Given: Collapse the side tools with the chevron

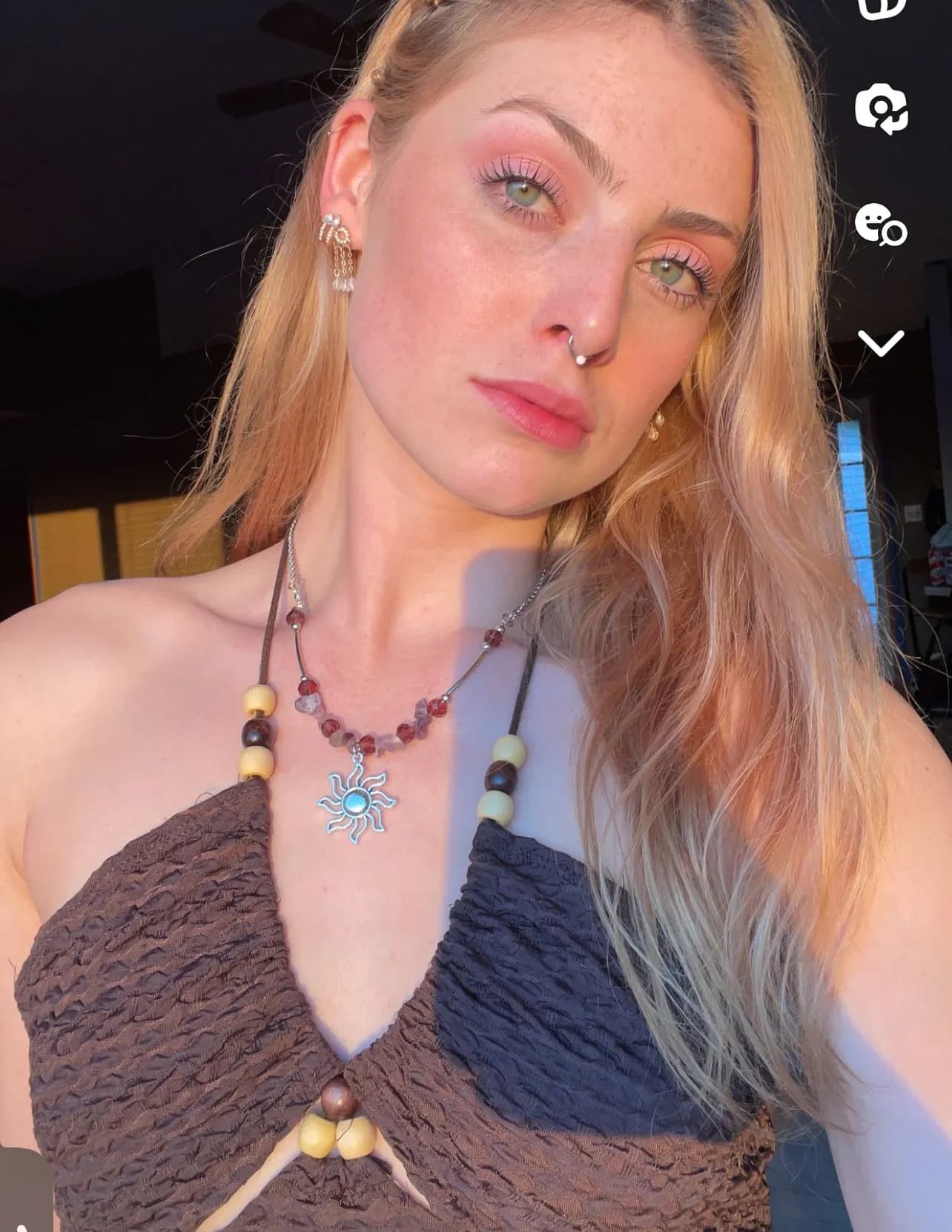Looking at the screenshot, I should click(x=881, y=343).
